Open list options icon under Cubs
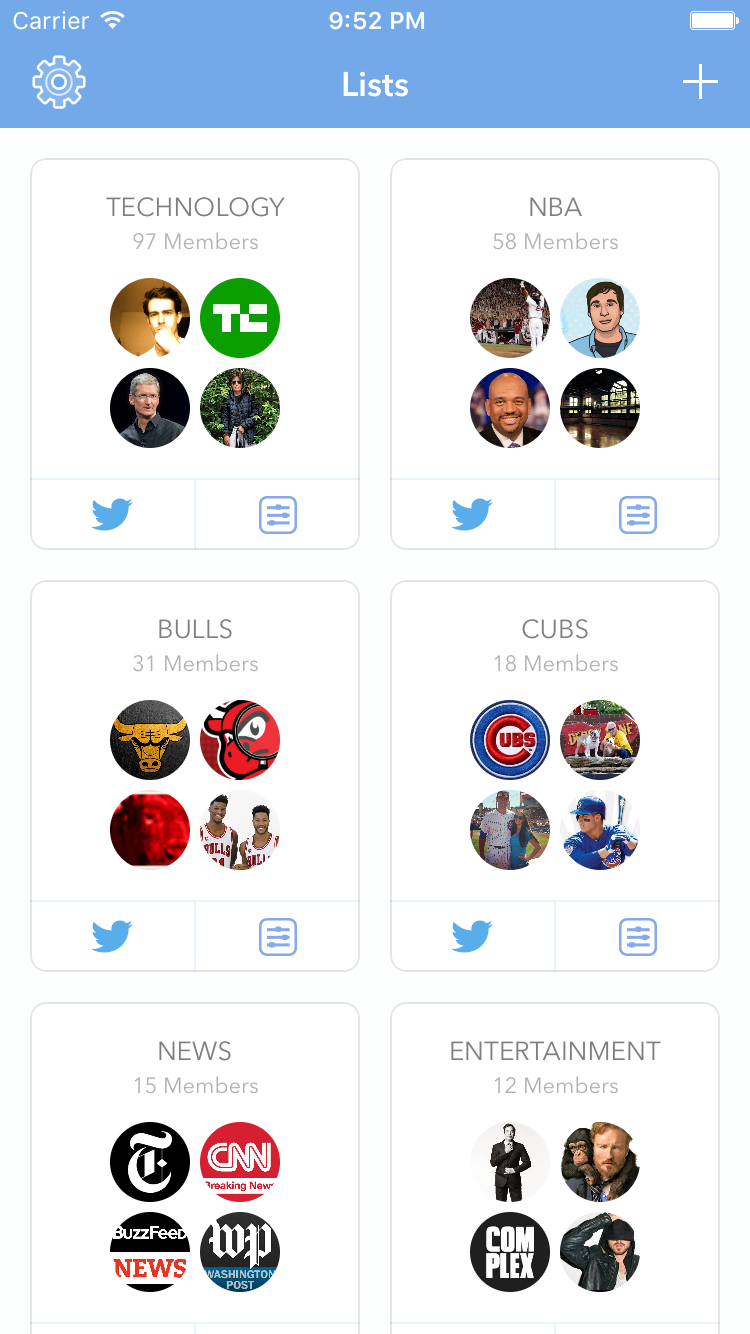The height and width of the screenshot is (1334, 750). (x=638, y=937)
